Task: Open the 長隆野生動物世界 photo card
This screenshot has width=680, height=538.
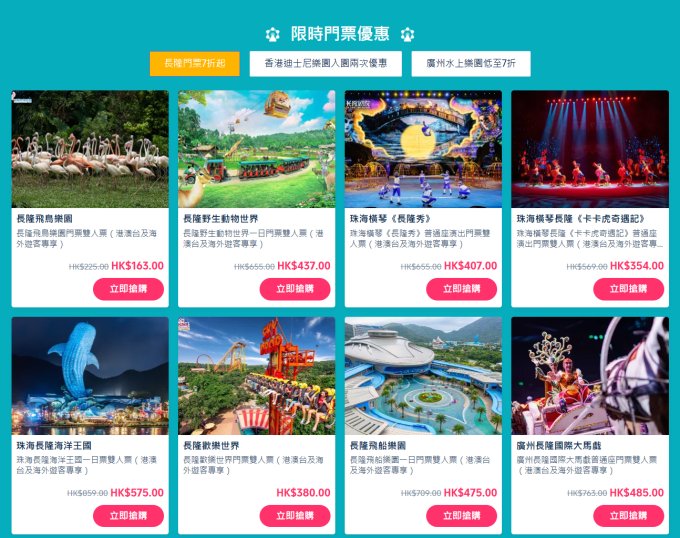Action: (257, 149)
